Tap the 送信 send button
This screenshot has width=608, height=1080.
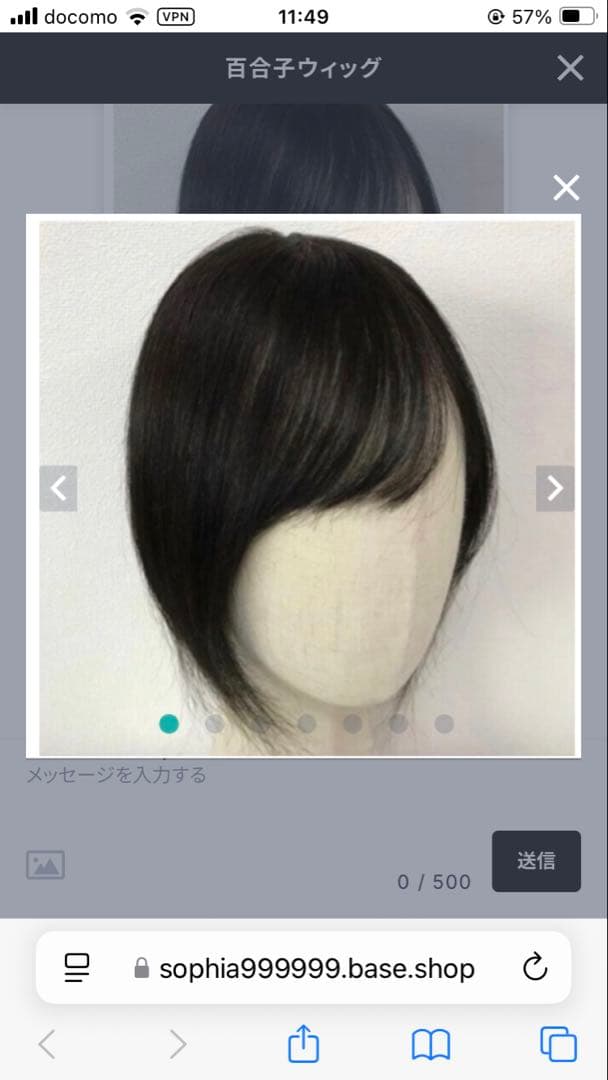pos(536,861)
